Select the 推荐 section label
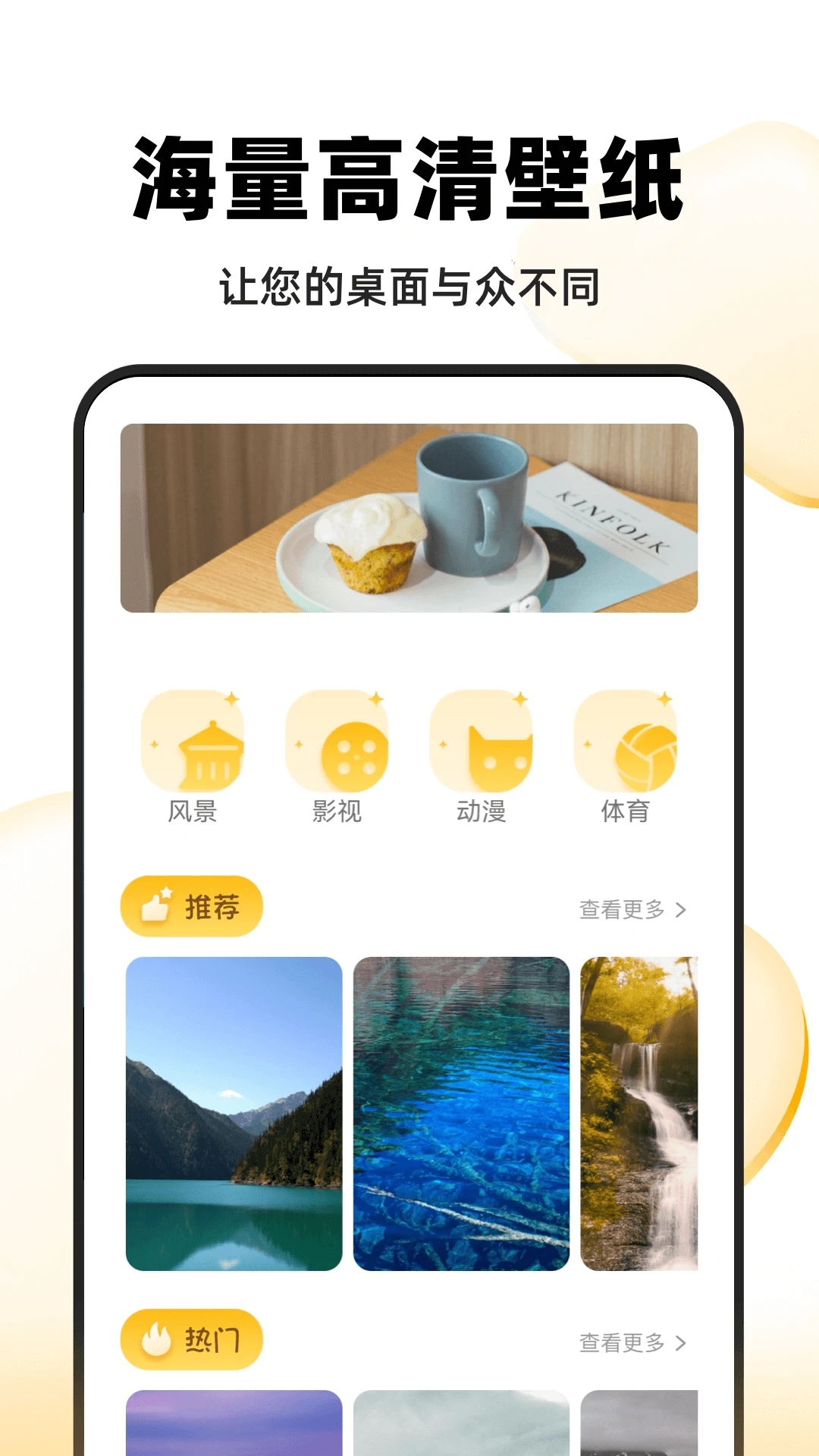The height and width of the screenshot is (1456, 819). coord(211,905)
